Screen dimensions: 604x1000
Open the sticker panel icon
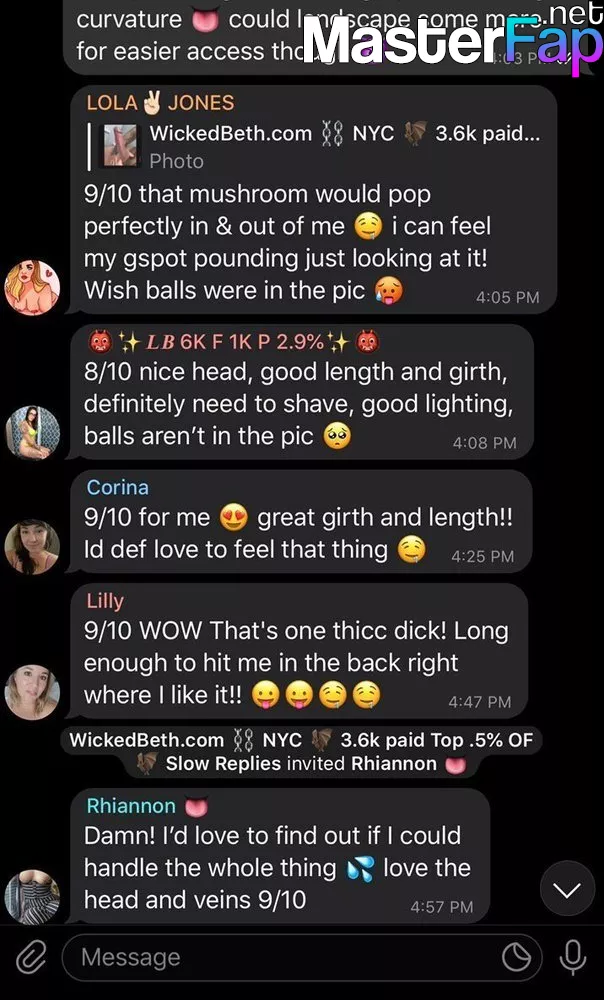tap(517, 957)
